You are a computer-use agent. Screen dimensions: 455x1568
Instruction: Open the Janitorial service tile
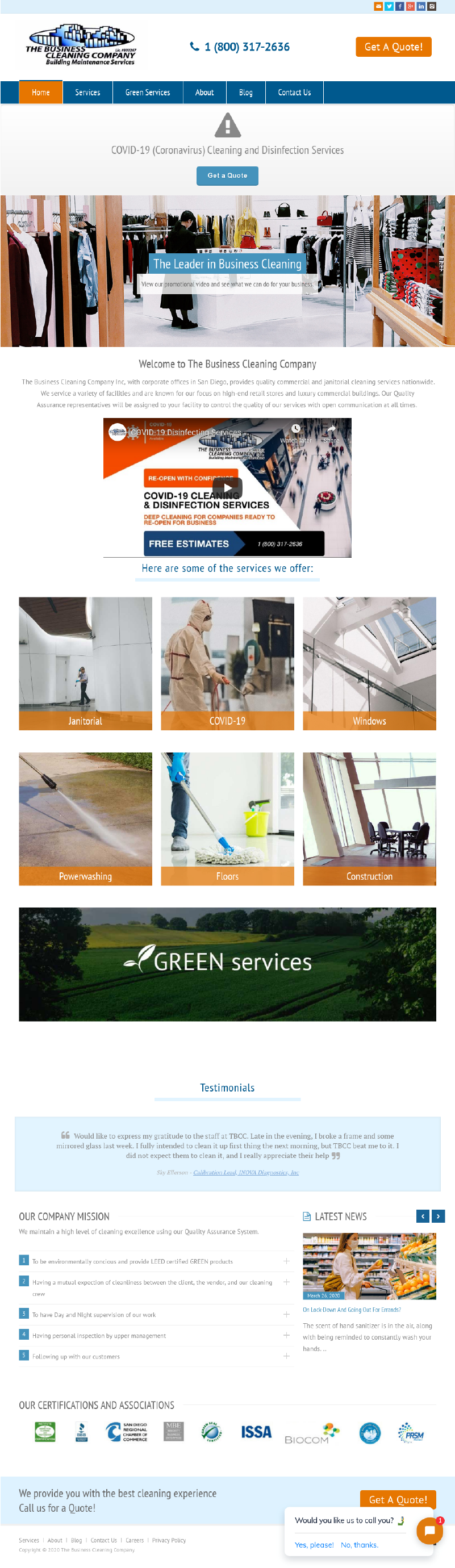tap(85, 663)
